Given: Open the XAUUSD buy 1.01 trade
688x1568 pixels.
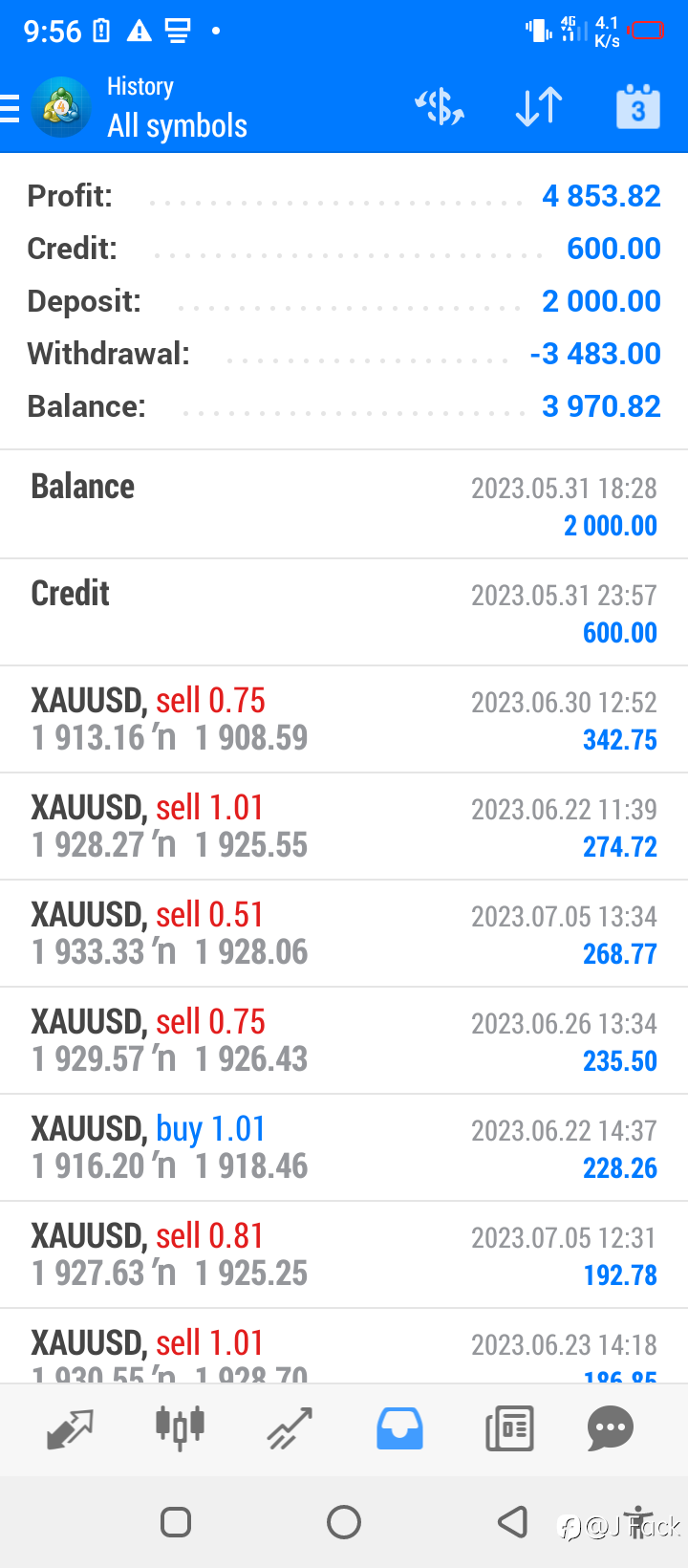Looking at the screenshot, I should point(344,1147).
